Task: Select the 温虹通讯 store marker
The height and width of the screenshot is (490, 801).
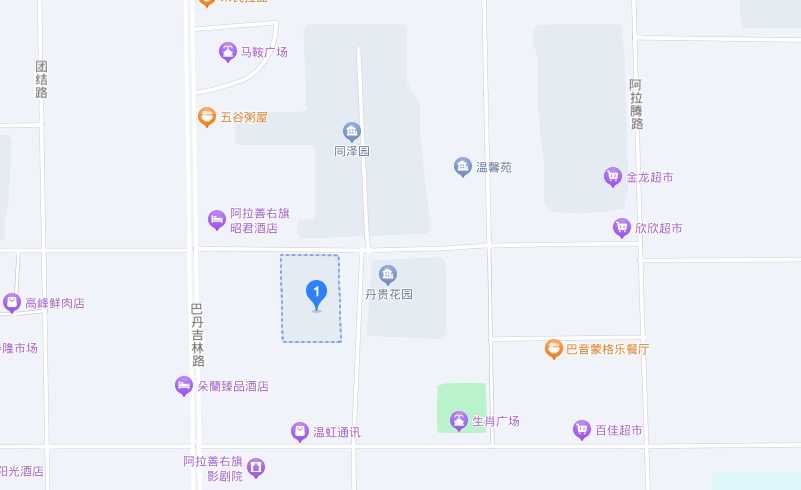Action: [299, 432]
